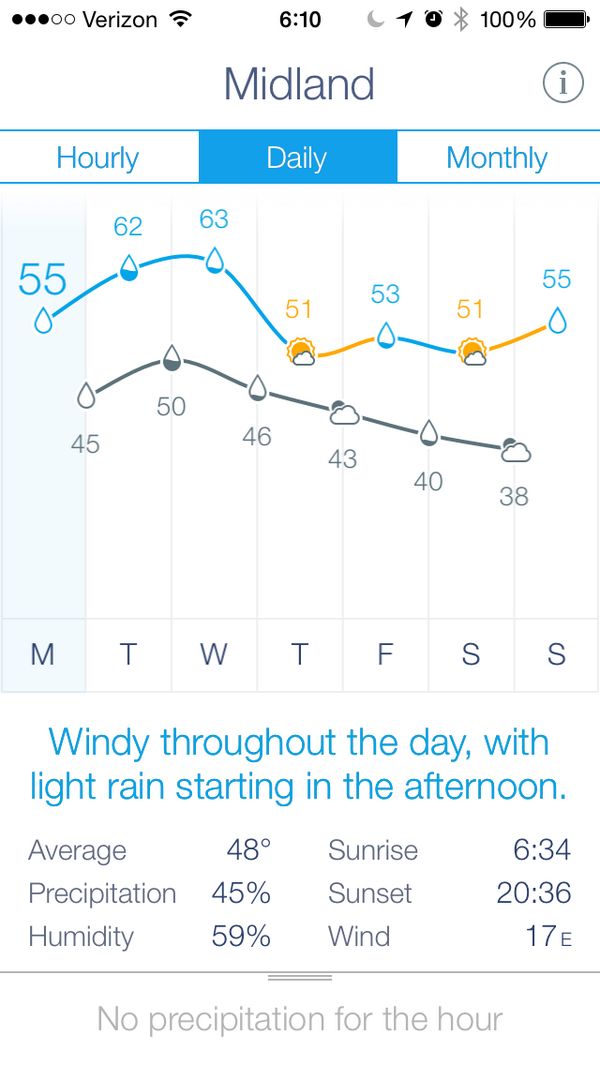Select the Daily tab
Screen dimensions: 600x1065
click(297, 158)
